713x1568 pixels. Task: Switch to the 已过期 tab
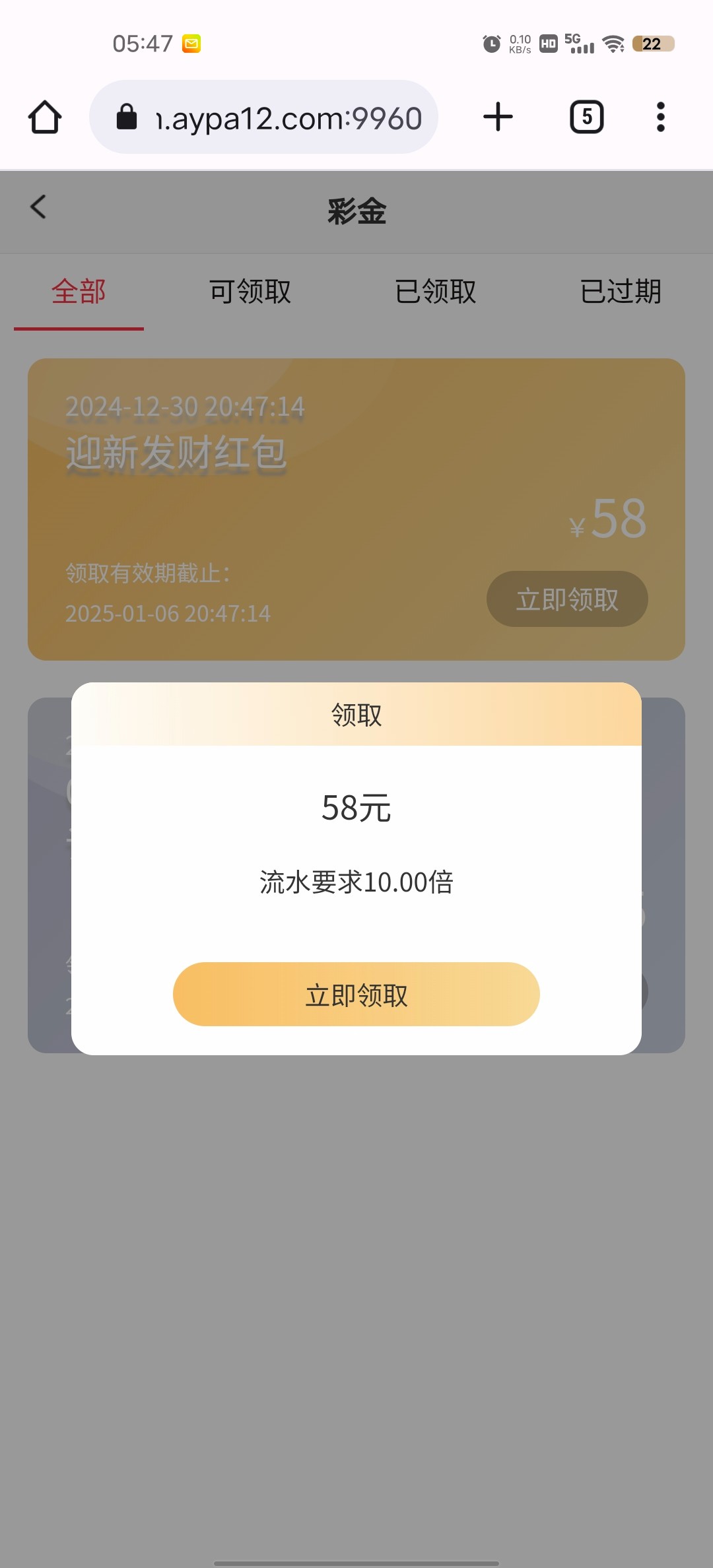(621, 291)
